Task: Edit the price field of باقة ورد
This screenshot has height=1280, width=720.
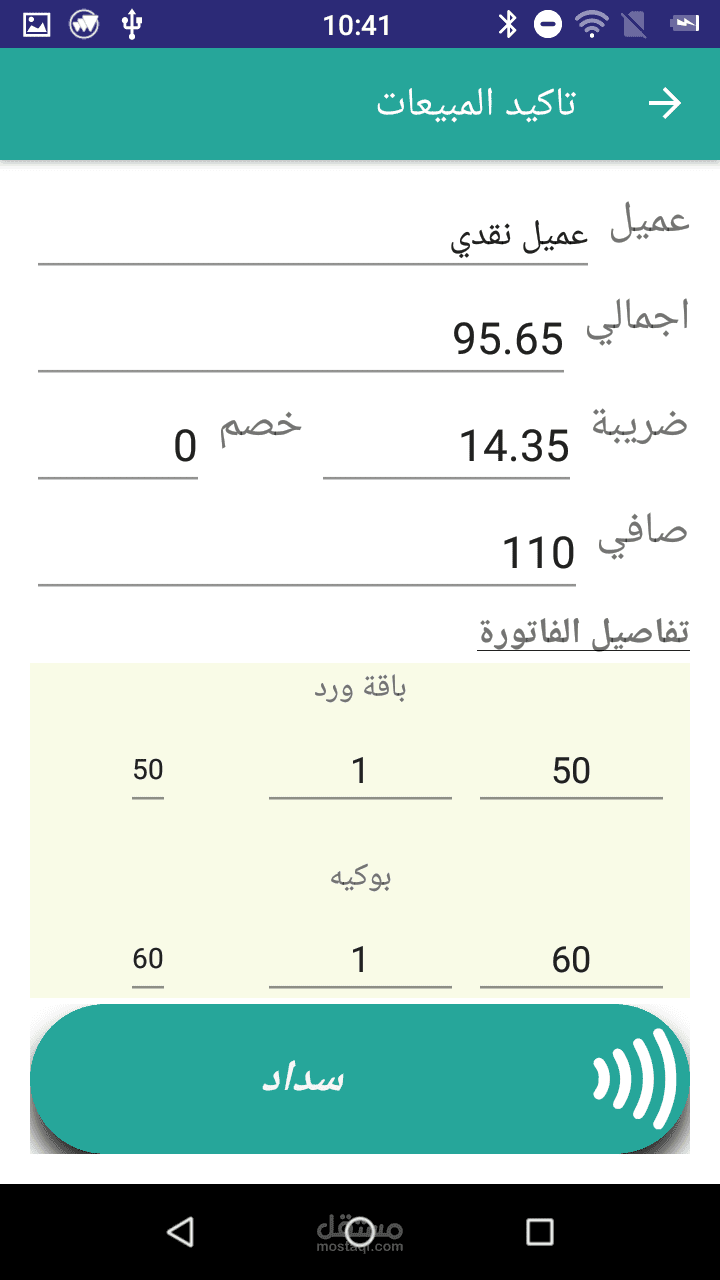Action: (x=571, y=771)
